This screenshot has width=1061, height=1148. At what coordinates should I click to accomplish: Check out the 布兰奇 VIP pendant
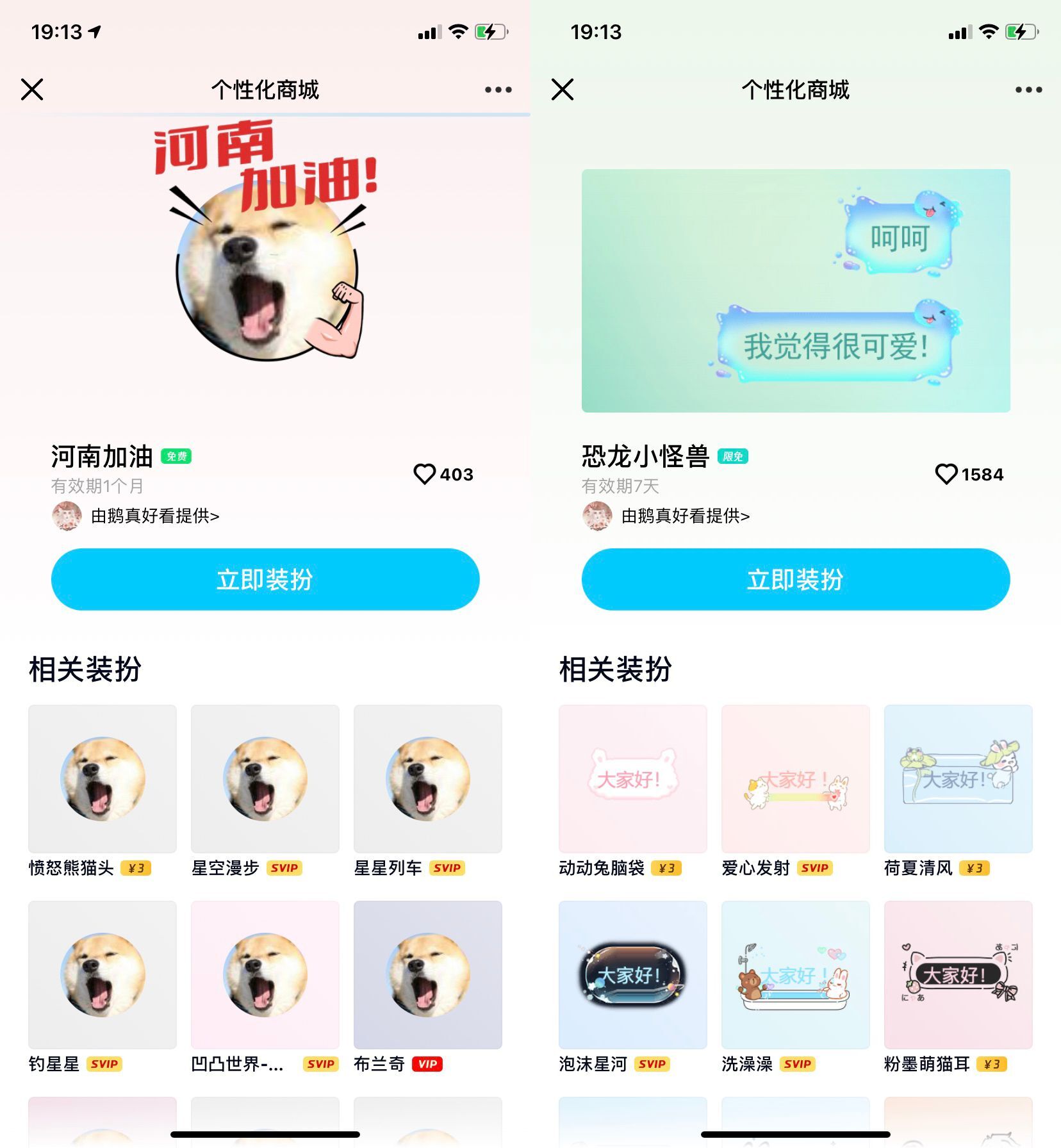(x=428, y=975)
